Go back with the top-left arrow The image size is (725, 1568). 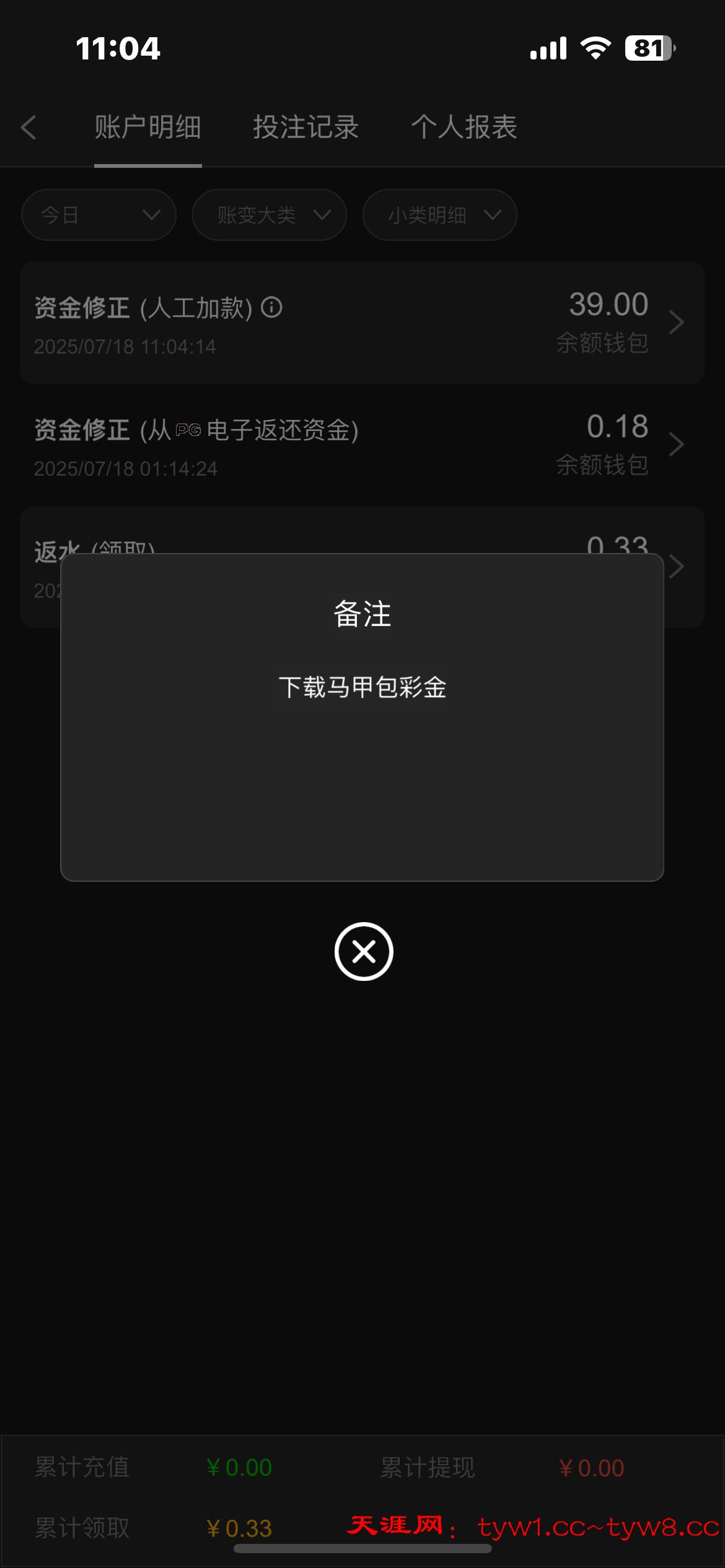point(29,128)
